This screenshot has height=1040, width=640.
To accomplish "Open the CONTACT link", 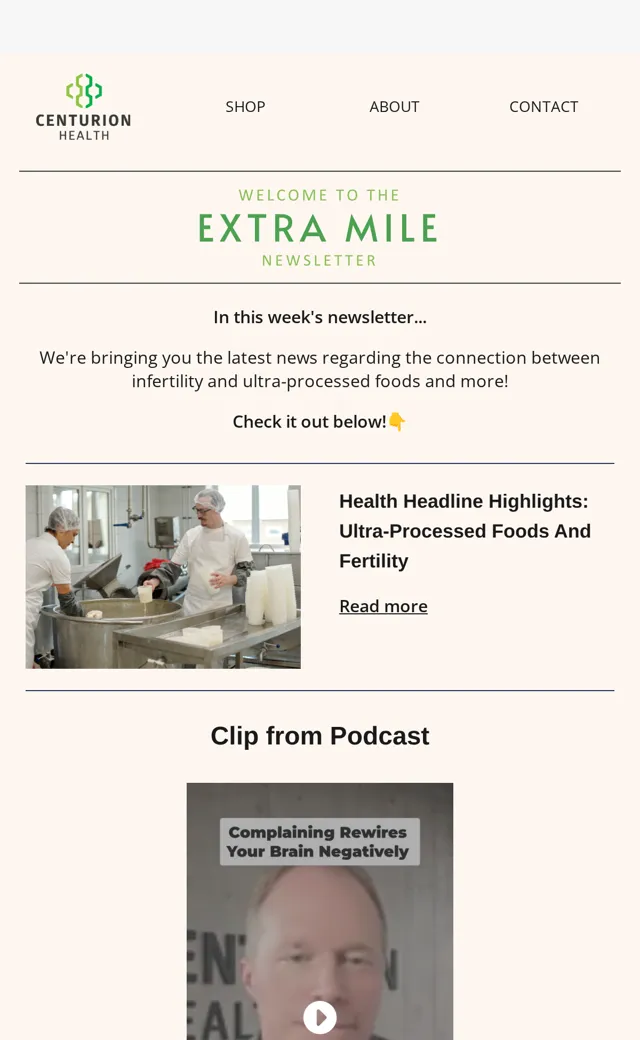I will pos(543,107).
